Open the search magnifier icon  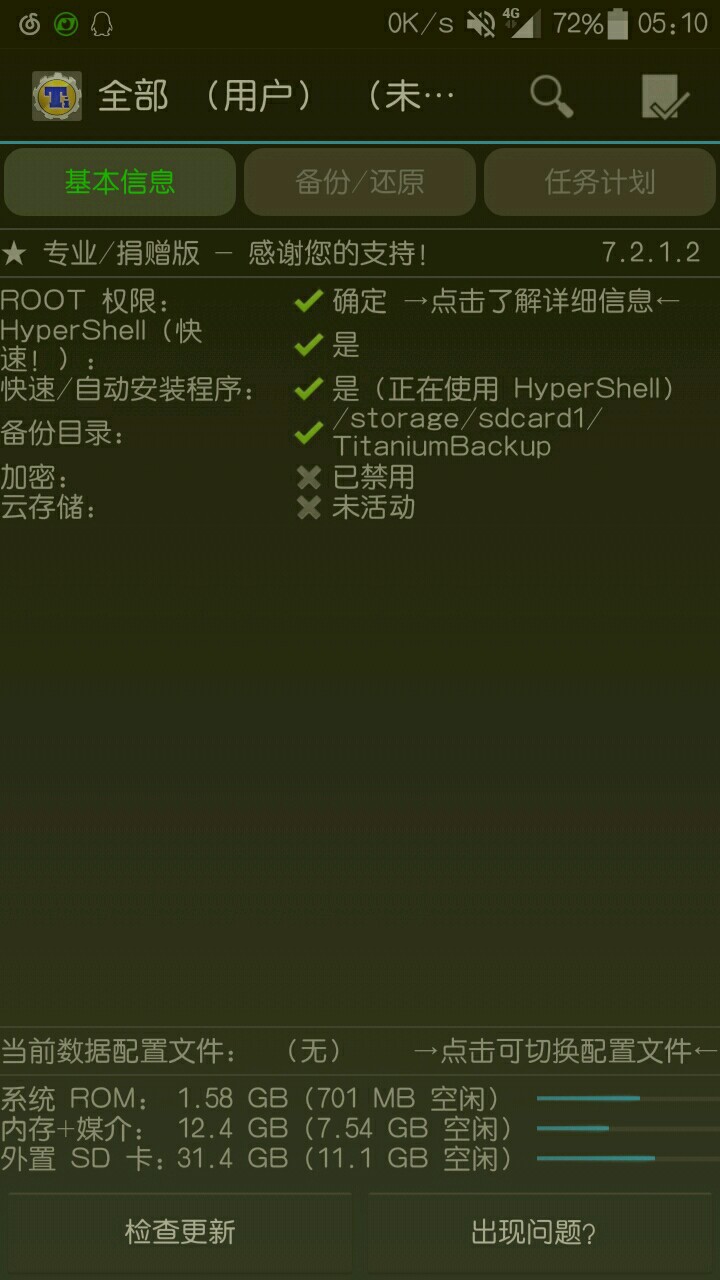(x=551, y=97)
